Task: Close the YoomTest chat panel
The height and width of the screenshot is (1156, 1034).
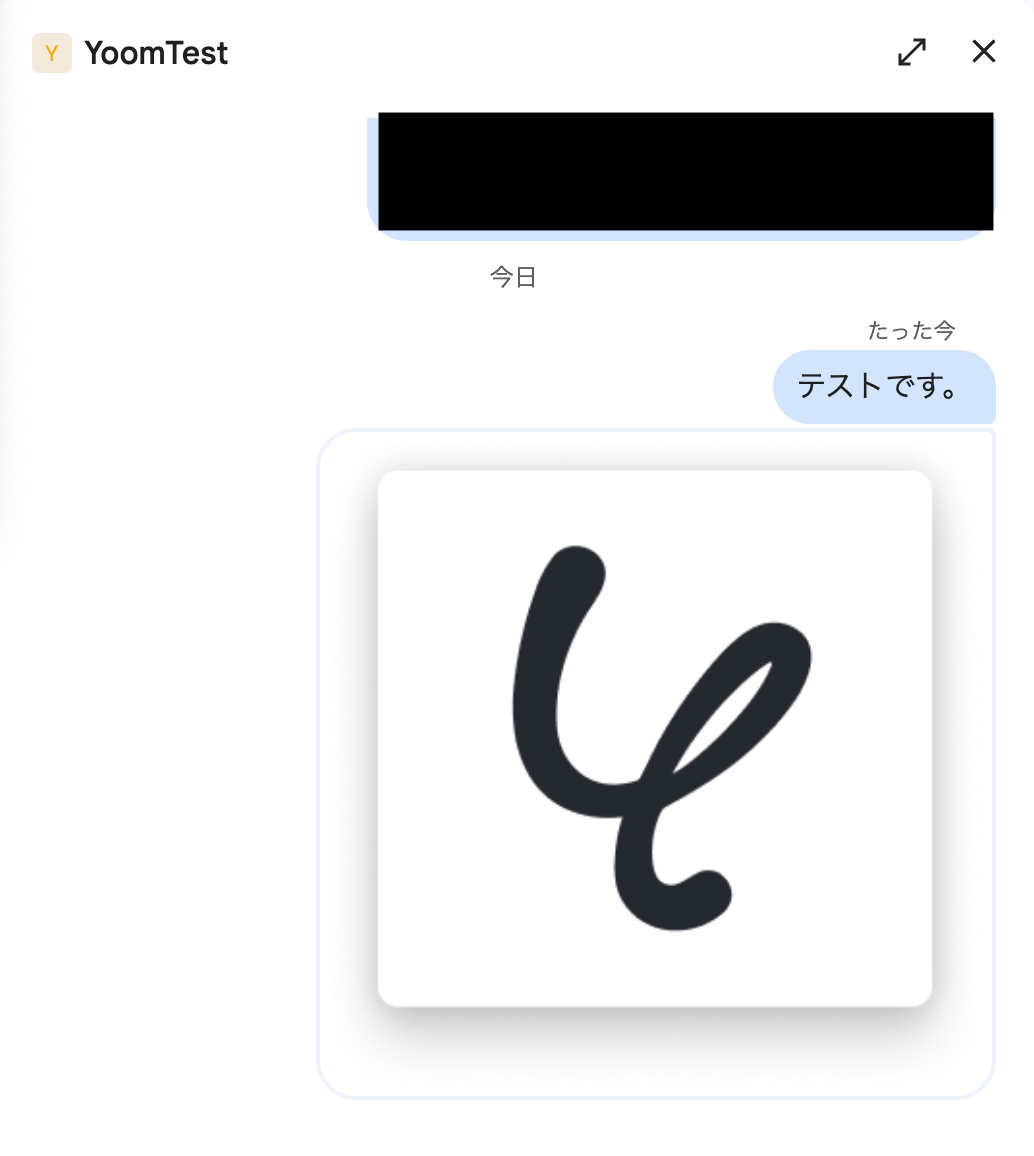Action: [984, 52]
